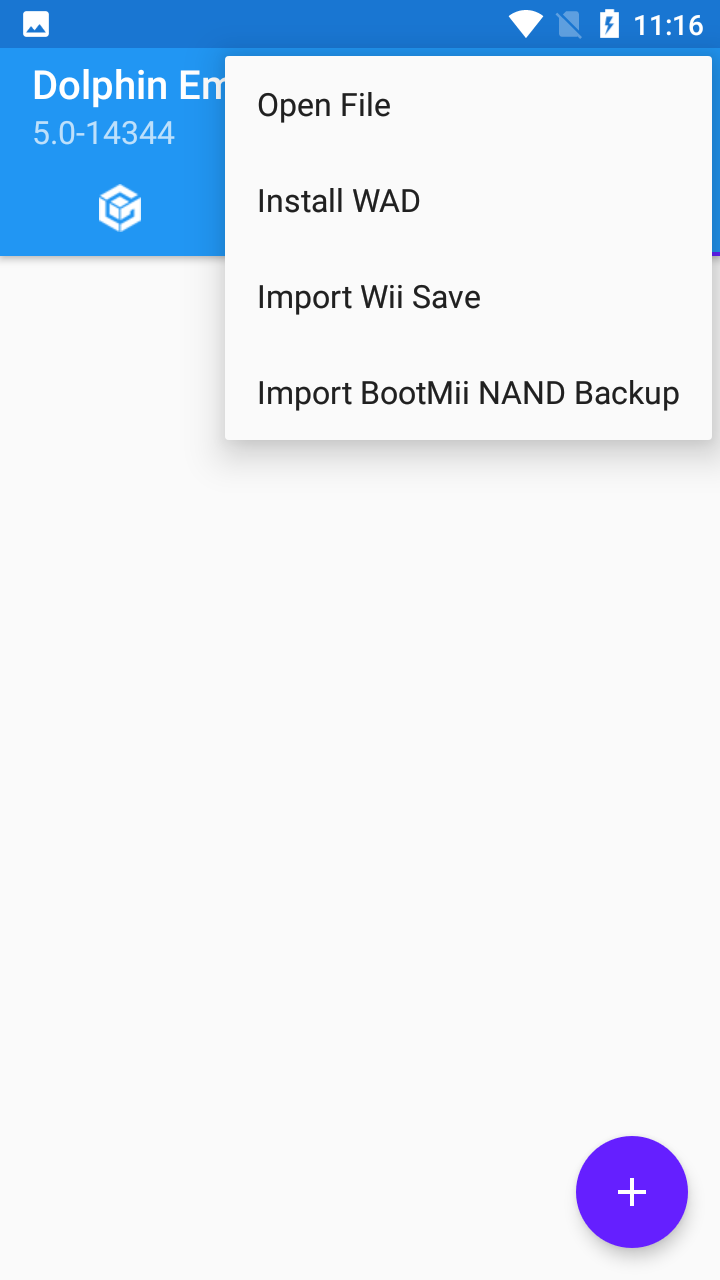This screenshot has height=1280, width=720.
Task: Select Open File from the menu
Action: click(x=468, y=105)
